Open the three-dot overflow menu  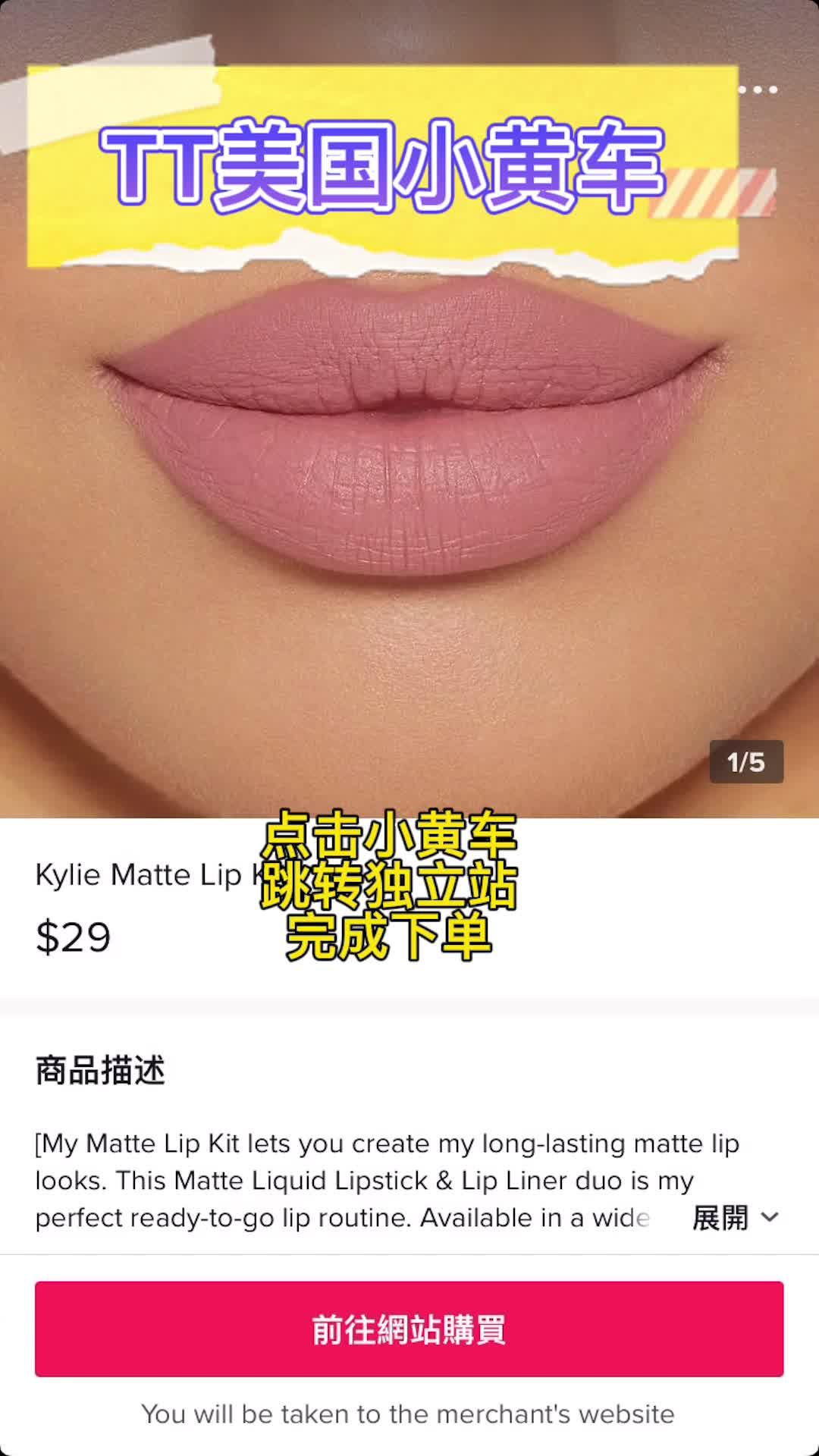[758, 89]
